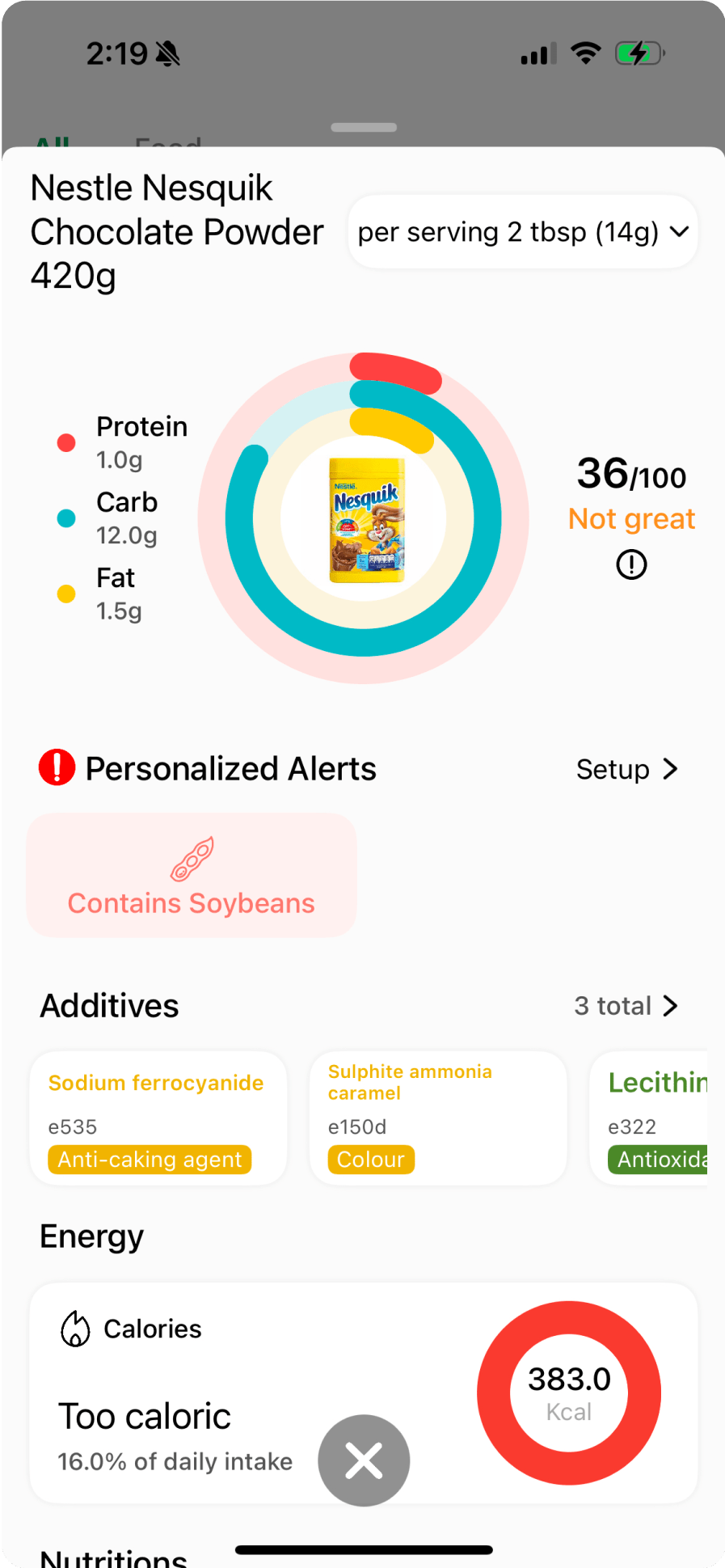Click the Nesquik product image in the chart
The width and height of the screenshot is (725, 1568).
(x=364, y=518)
